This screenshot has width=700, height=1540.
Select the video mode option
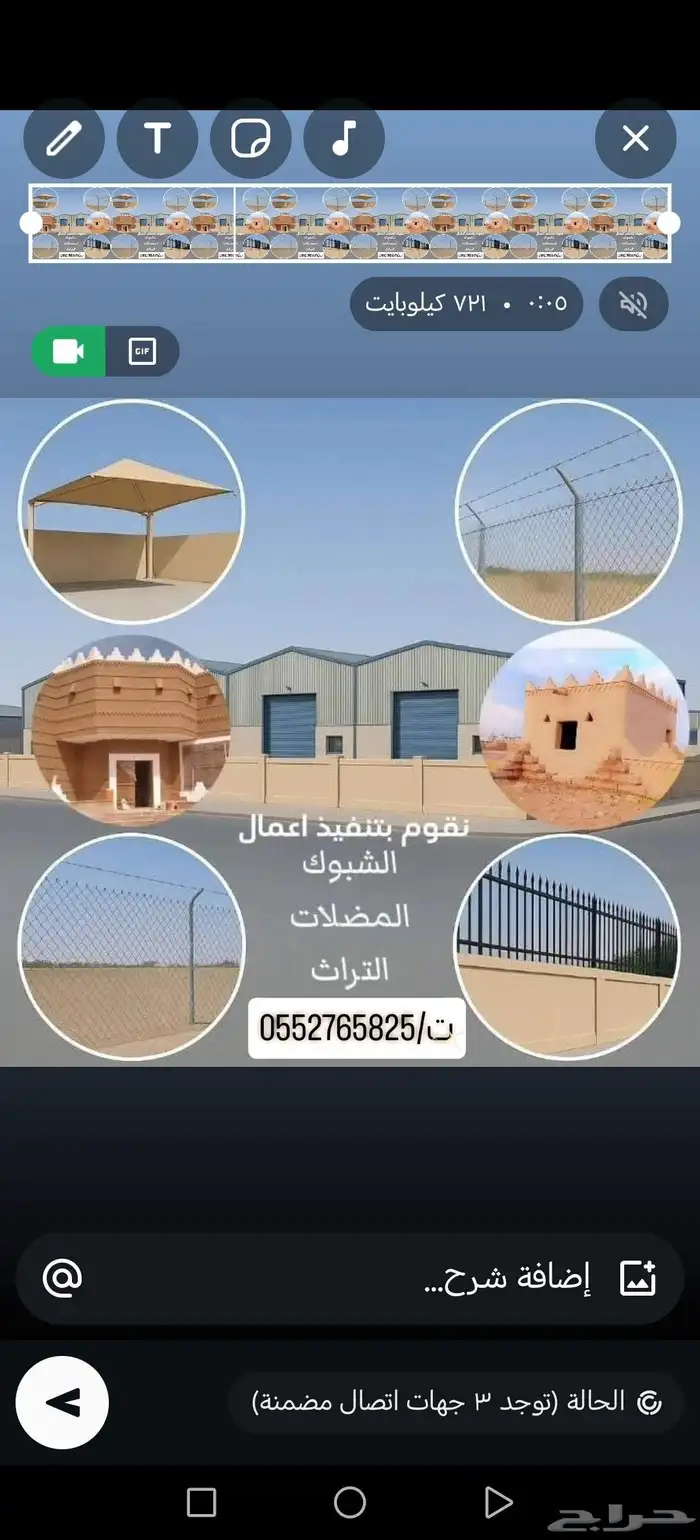point(68,351)
